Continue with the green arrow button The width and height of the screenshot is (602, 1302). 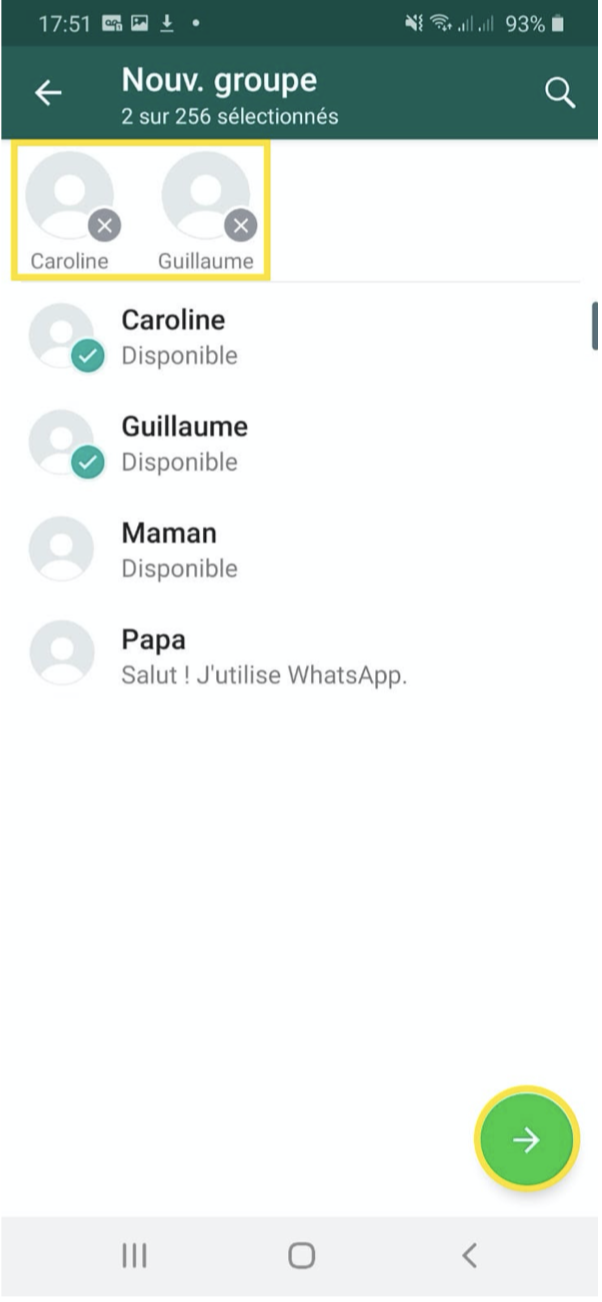(x=526, y=1139)
